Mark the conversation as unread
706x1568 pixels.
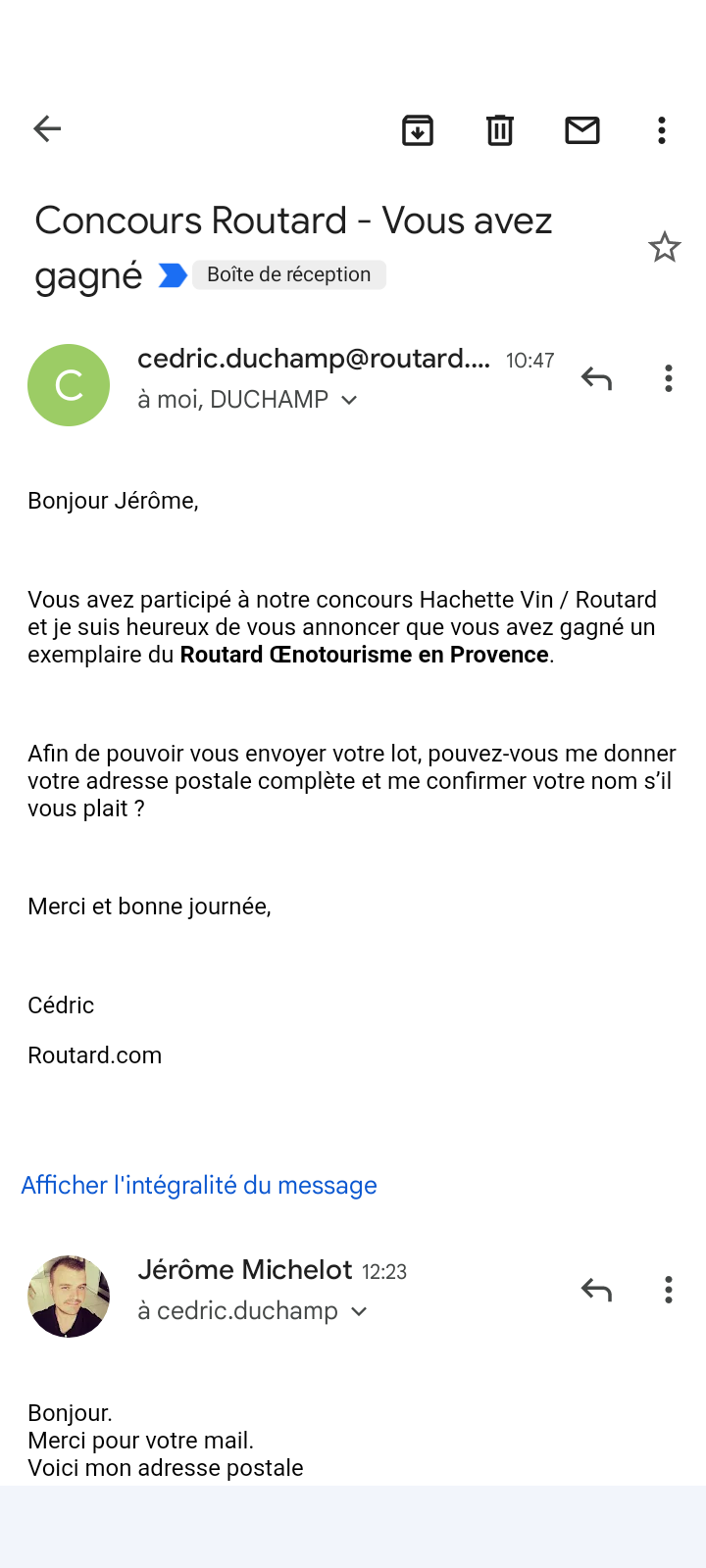[582, 129]
